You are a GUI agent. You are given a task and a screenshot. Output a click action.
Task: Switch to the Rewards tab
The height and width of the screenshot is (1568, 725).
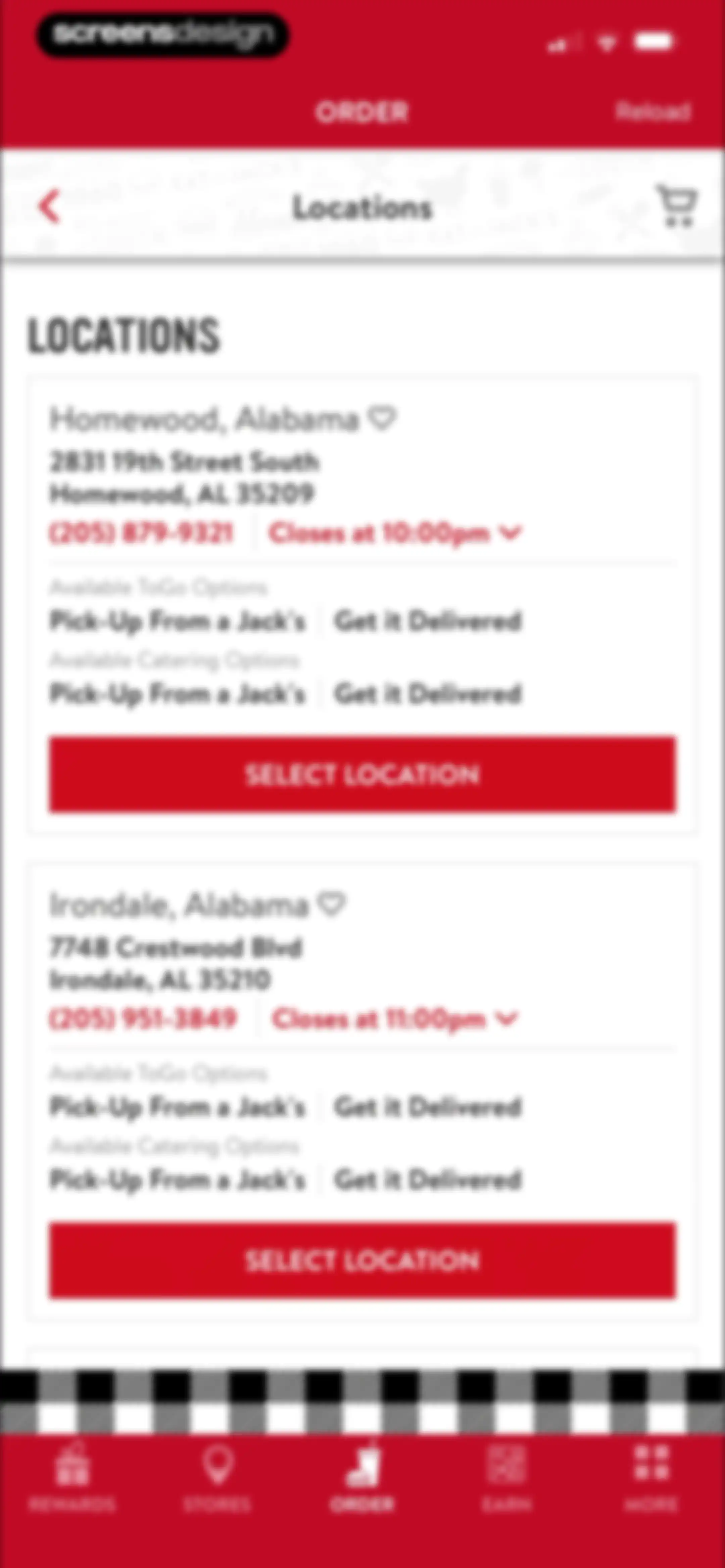pyautogui.click(x=72, y=1477)
